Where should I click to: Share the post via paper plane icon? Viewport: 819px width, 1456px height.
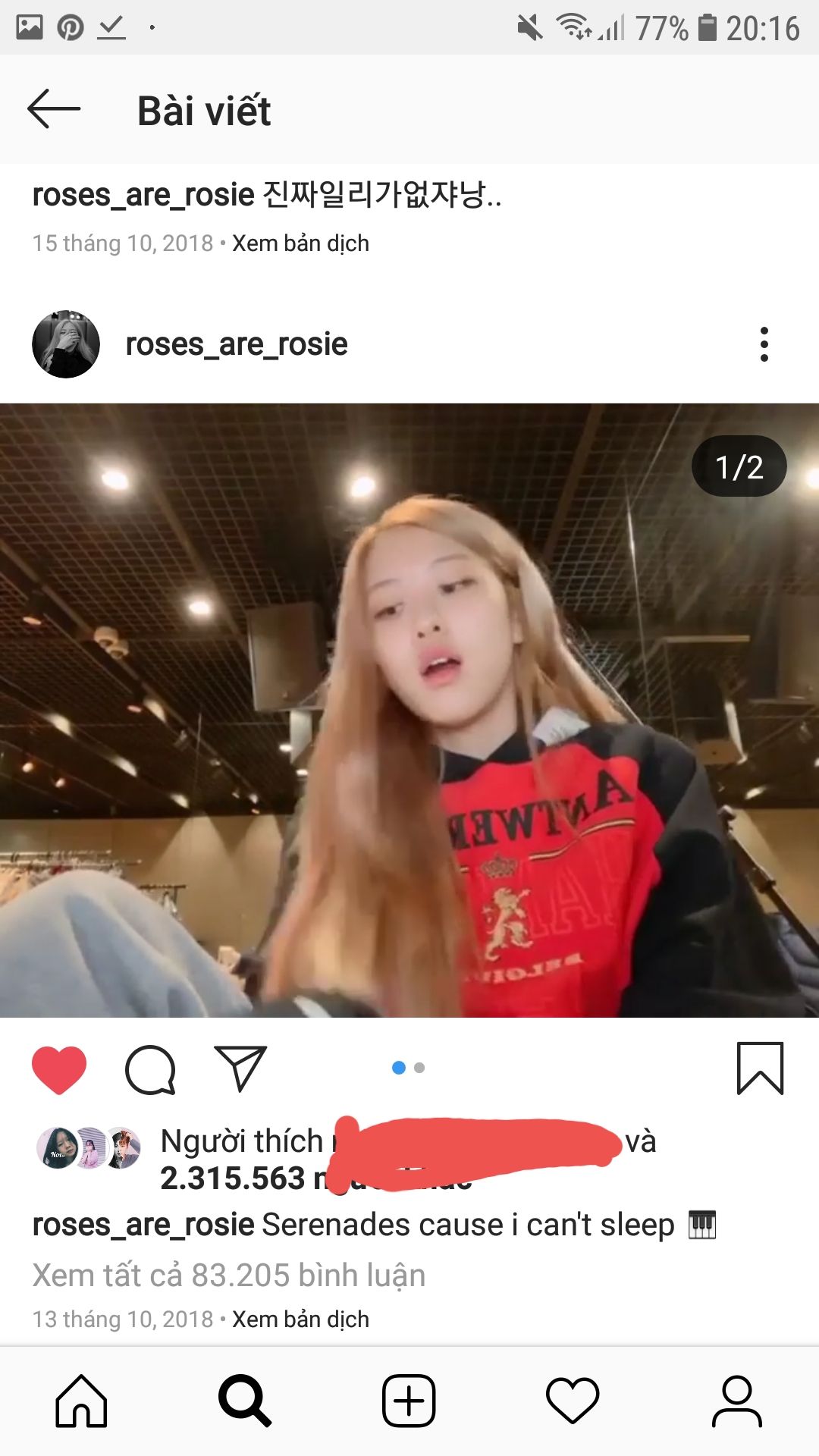pos(240,1068)
